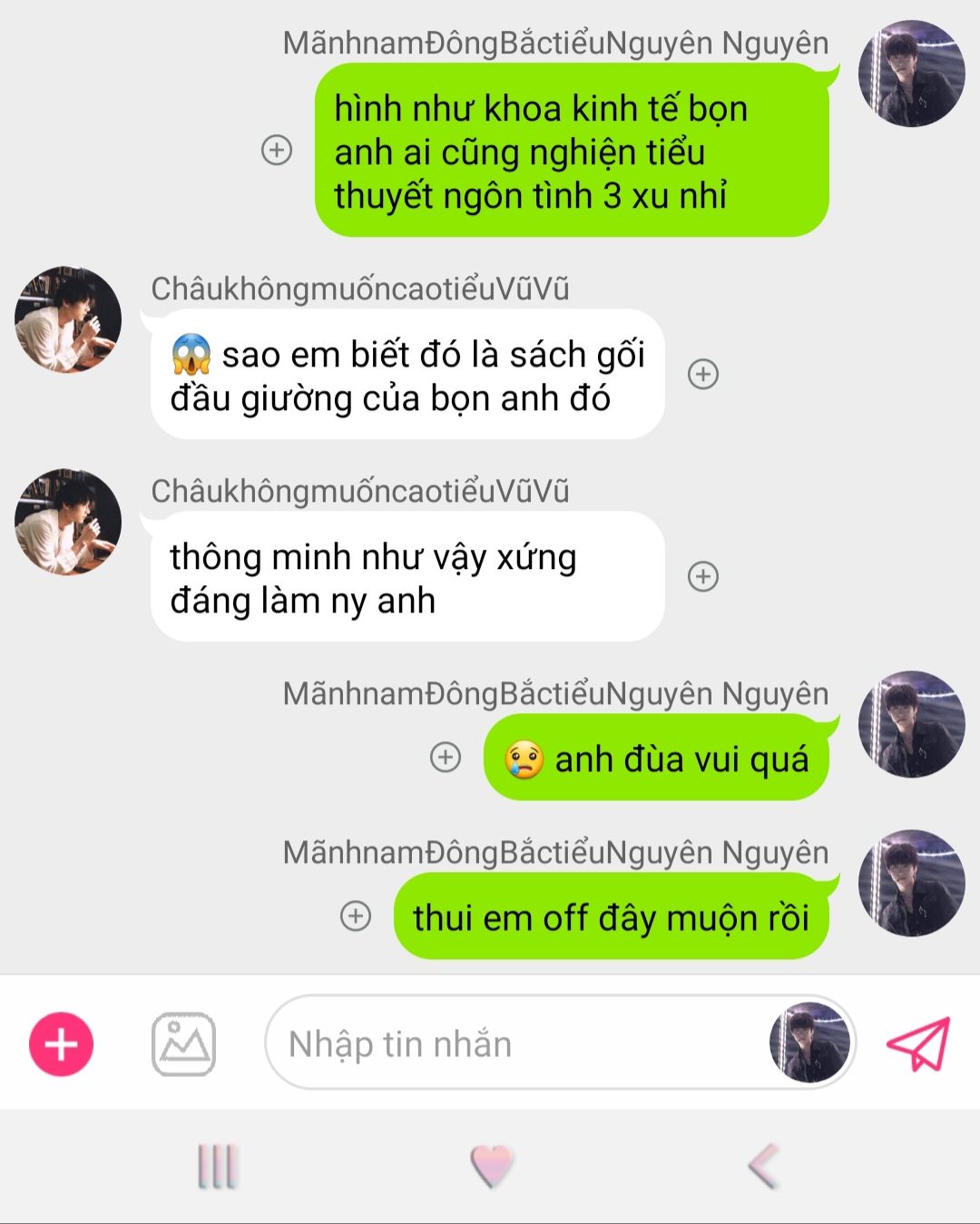Tap the plus beside "thui em off đây" message
The height and width of the screenshot is (1224, 980).
[356, 916]
